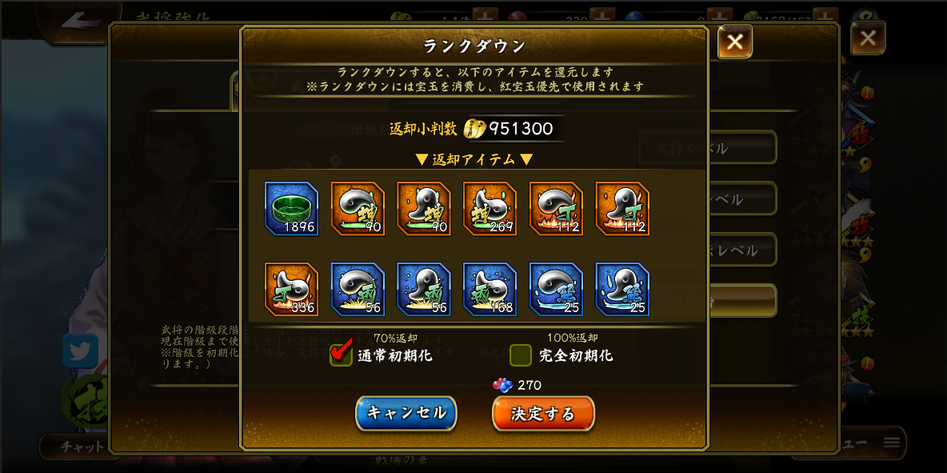947x473 pixels.
Task: Select 完全初期化 100% return checkbox
Action: tap(520, 355)
